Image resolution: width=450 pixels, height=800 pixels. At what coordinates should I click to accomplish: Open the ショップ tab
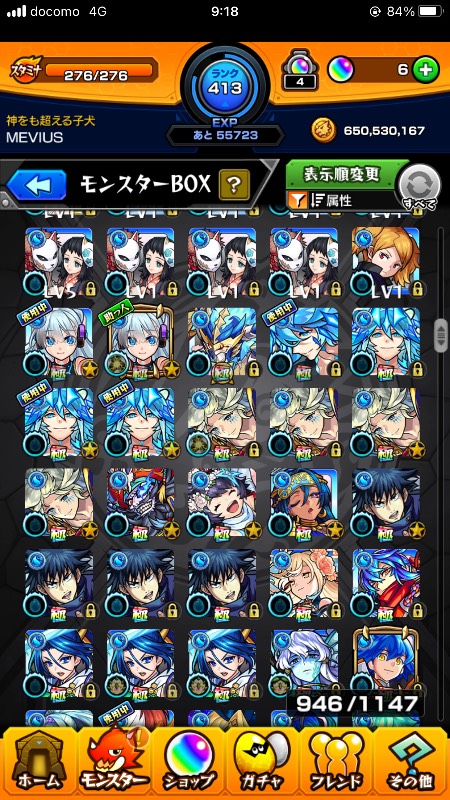click(188, 765)
